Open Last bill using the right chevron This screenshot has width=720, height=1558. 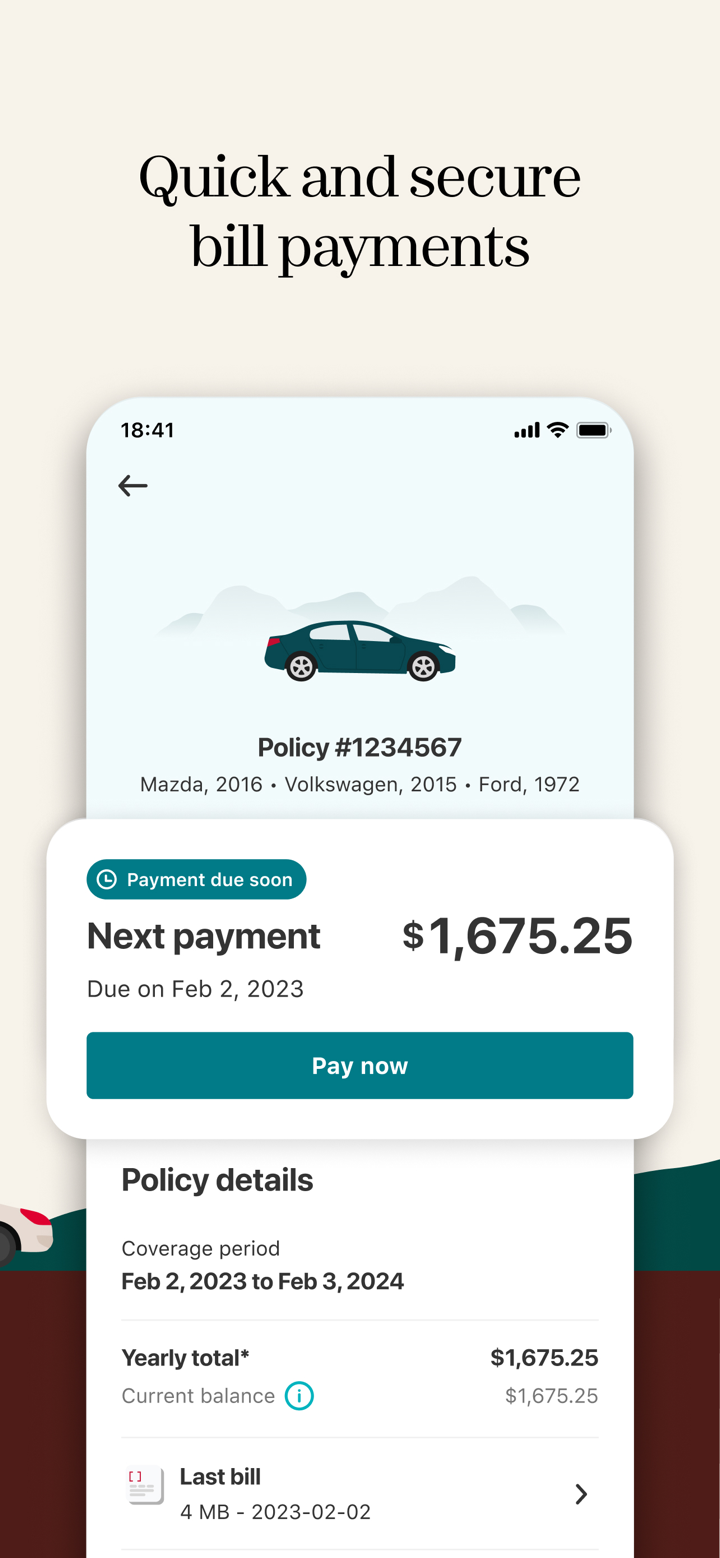[x=581, y=1493]
